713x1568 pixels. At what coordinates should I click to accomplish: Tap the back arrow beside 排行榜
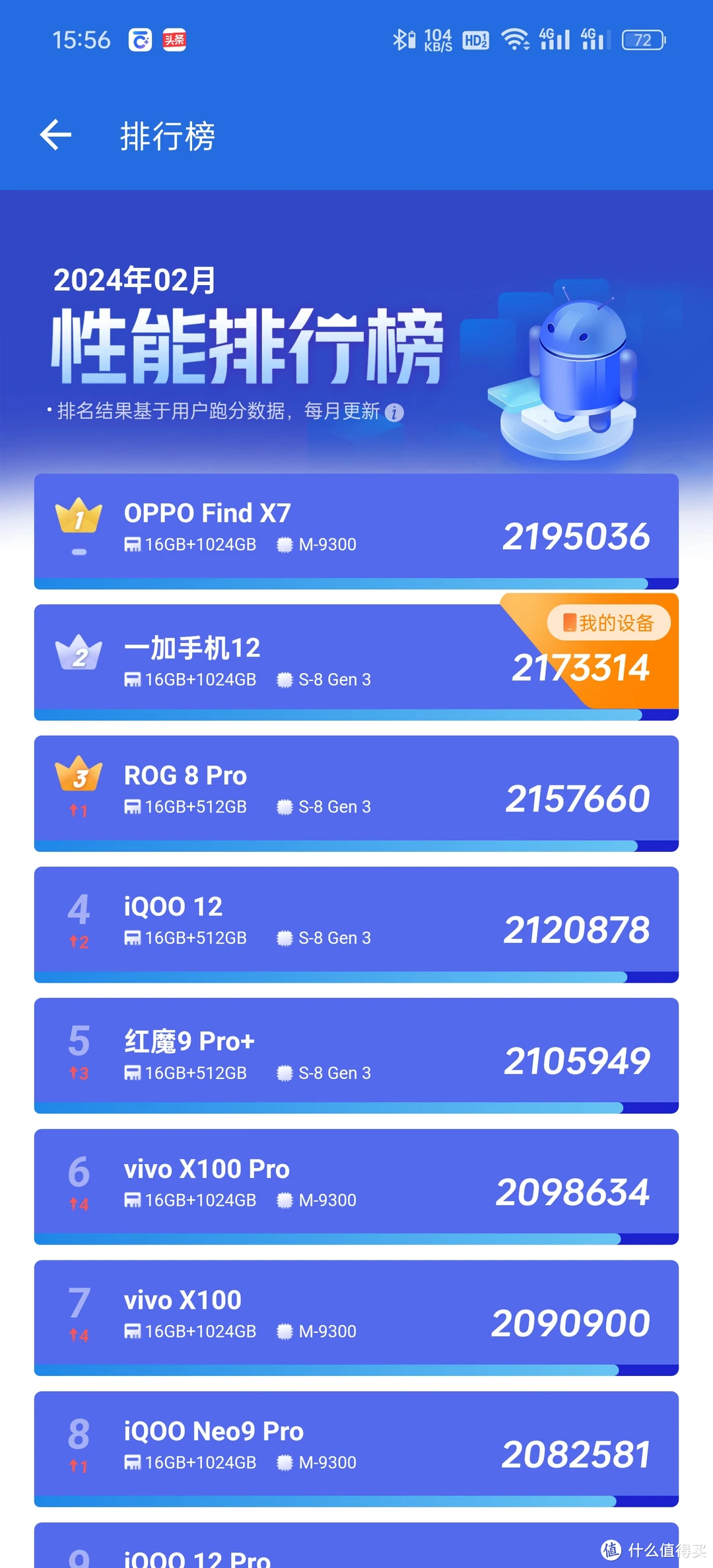pyautogui.click(x=55, y=135)
